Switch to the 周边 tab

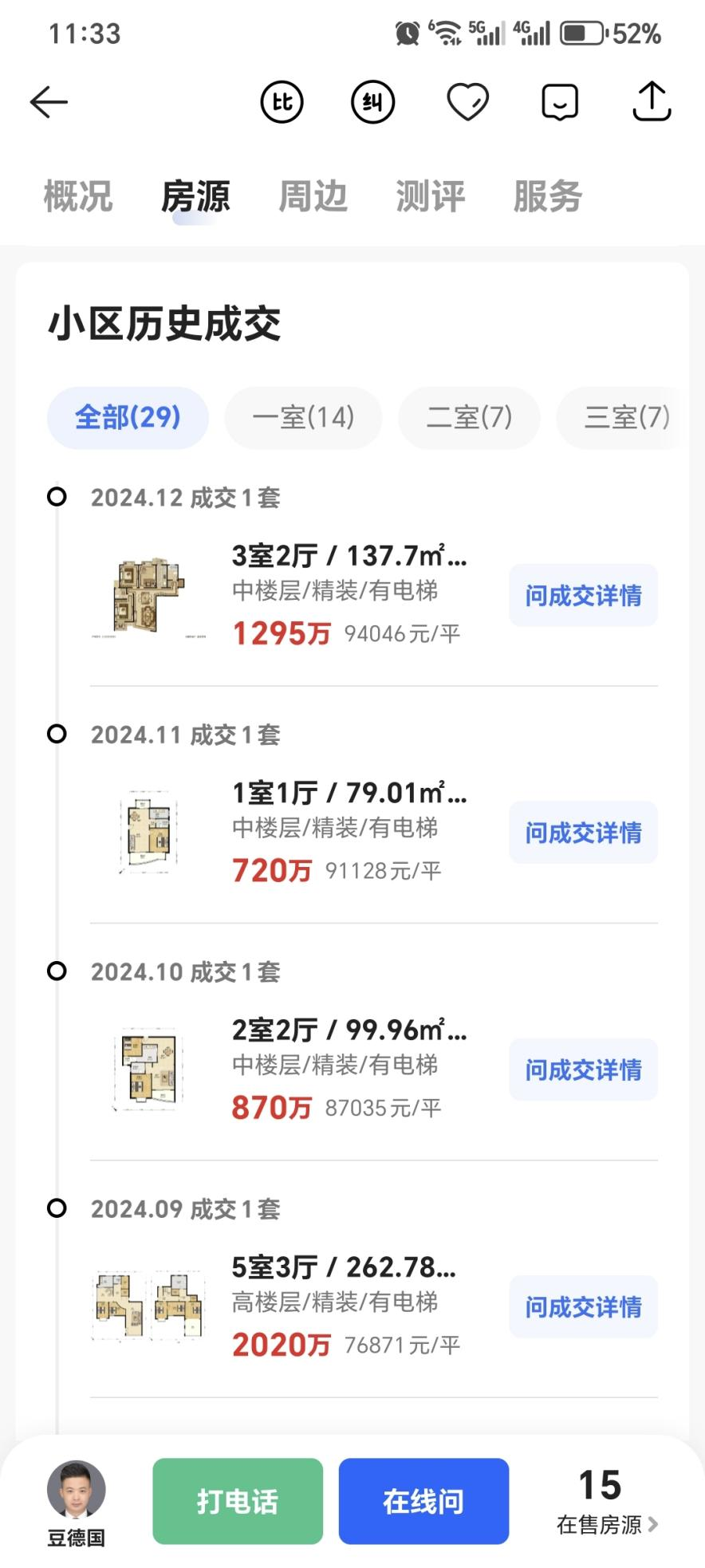(x=313, y=197)
